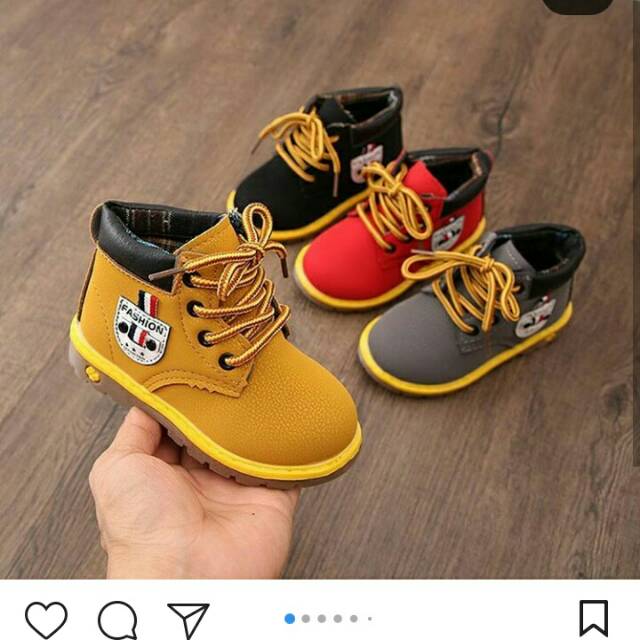Open comments with the speech bubble icon
Image resolution: width=640 pixels, height=640 pixels.
118,619
